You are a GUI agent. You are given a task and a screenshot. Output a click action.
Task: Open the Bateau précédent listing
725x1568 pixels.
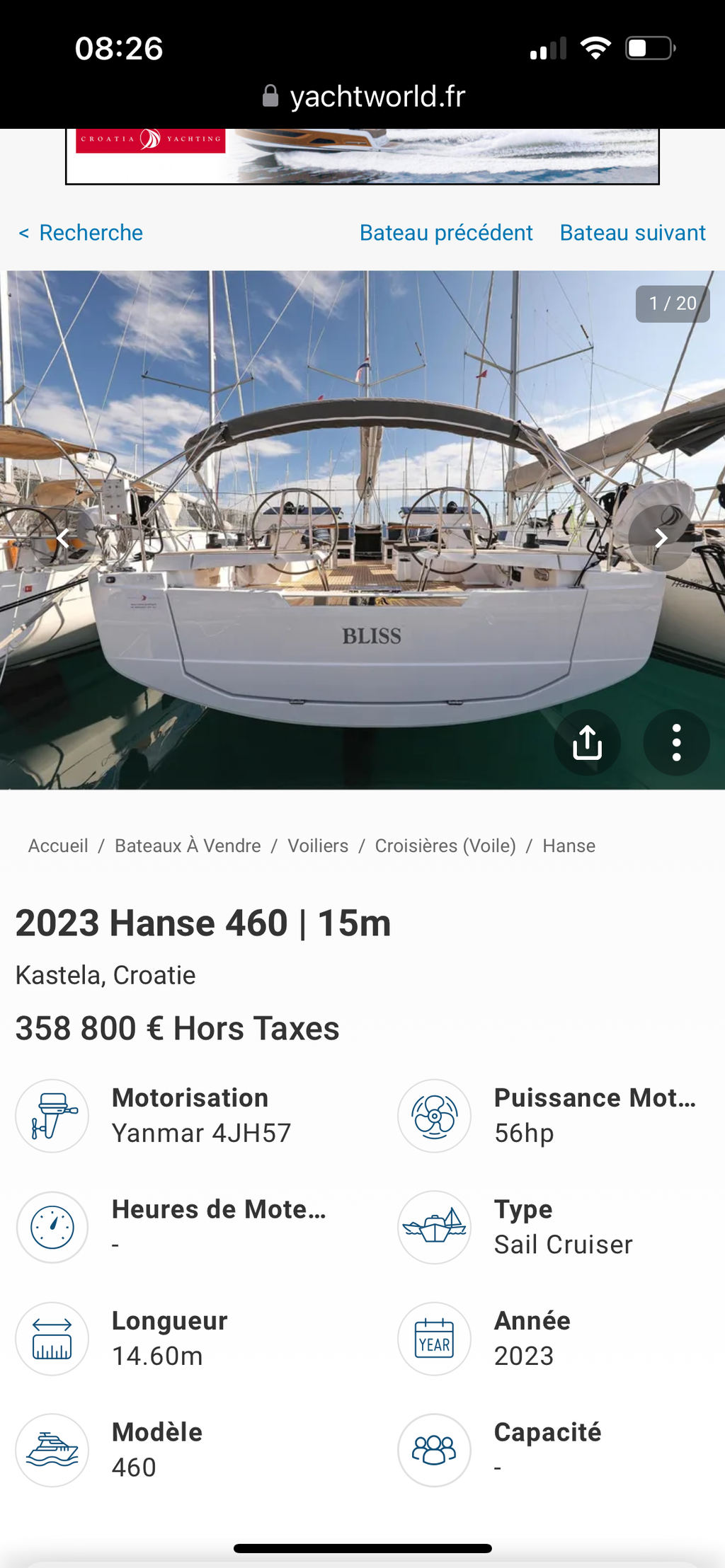tap(446, 233)
